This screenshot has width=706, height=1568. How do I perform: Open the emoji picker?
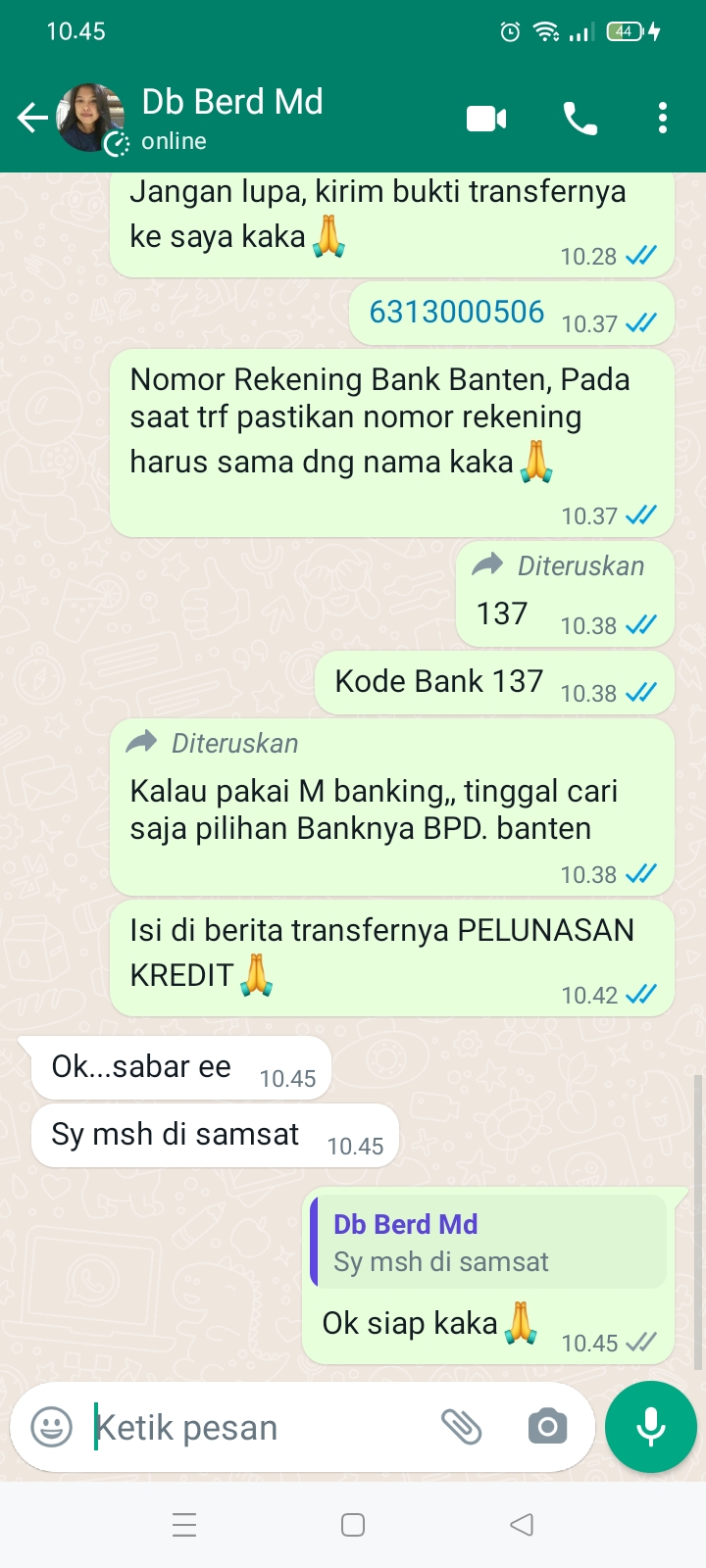[51, 1427]
